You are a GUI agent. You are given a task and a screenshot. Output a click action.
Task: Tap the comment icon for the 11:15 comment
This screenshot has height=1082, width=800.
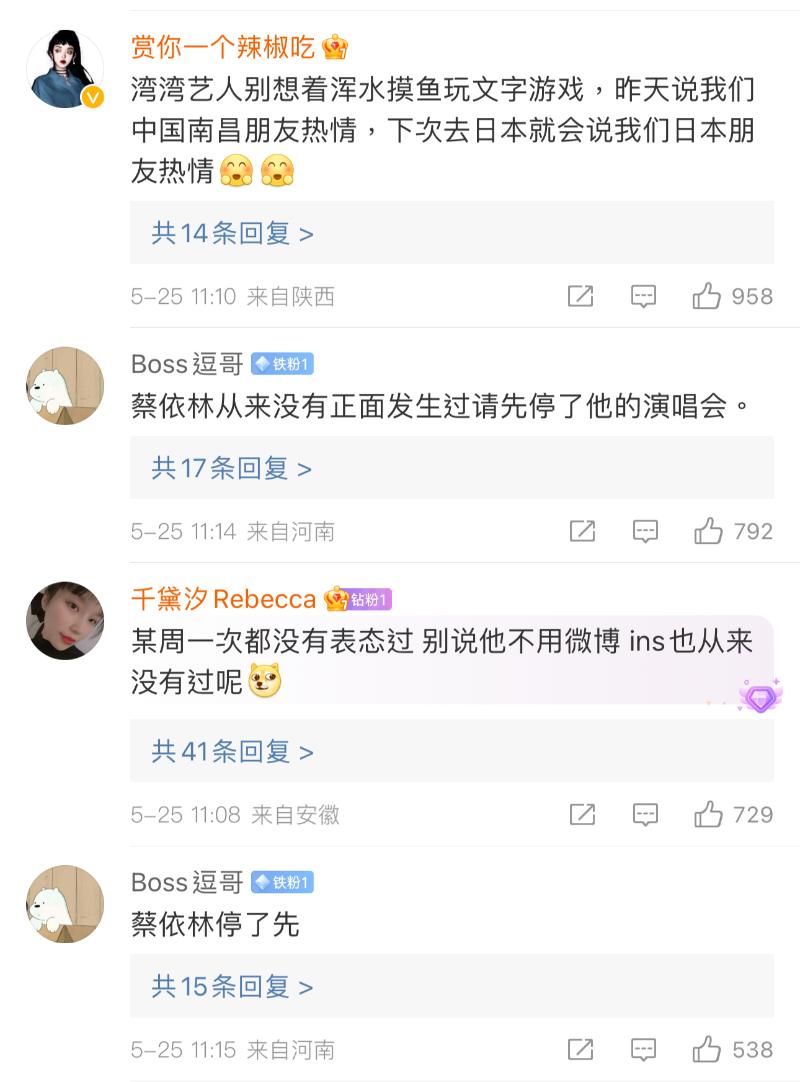click(x=644, y=1050)
